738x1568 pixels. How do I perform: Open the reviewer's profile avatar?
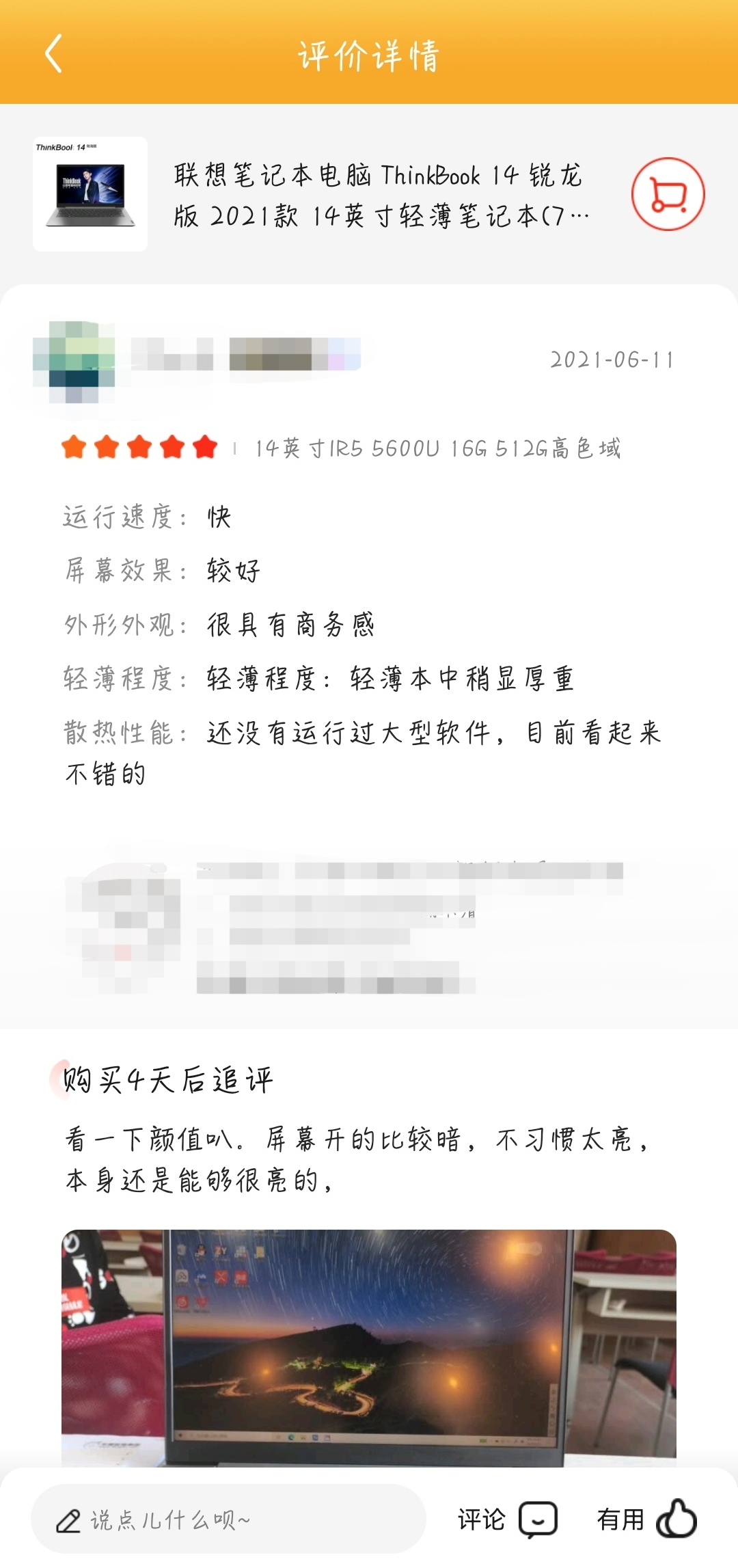(74, 360)
